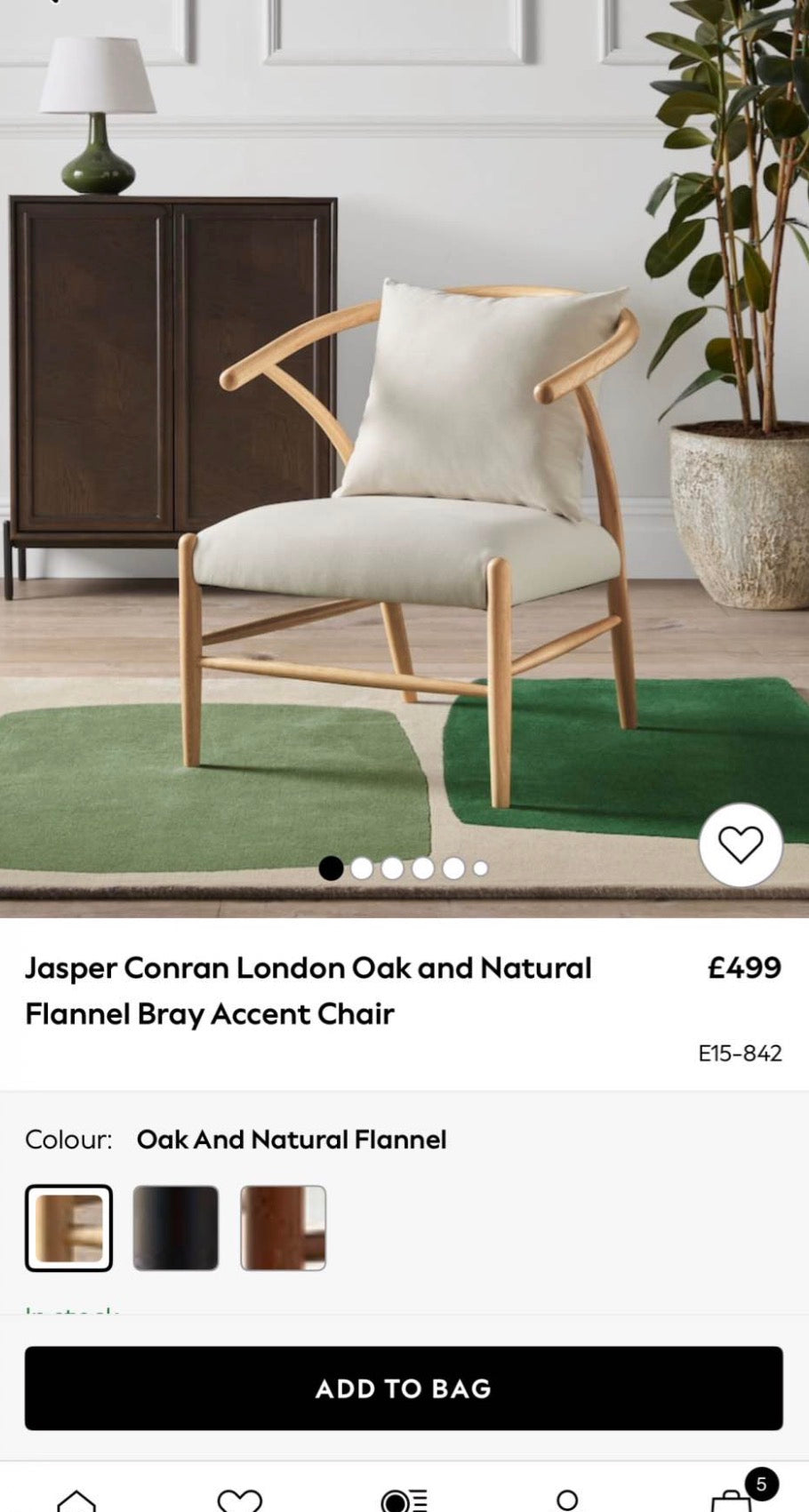Viewport: 809px width, 1512px height.
Task: Select the black colour swatch
Action: coord(175,1228)
